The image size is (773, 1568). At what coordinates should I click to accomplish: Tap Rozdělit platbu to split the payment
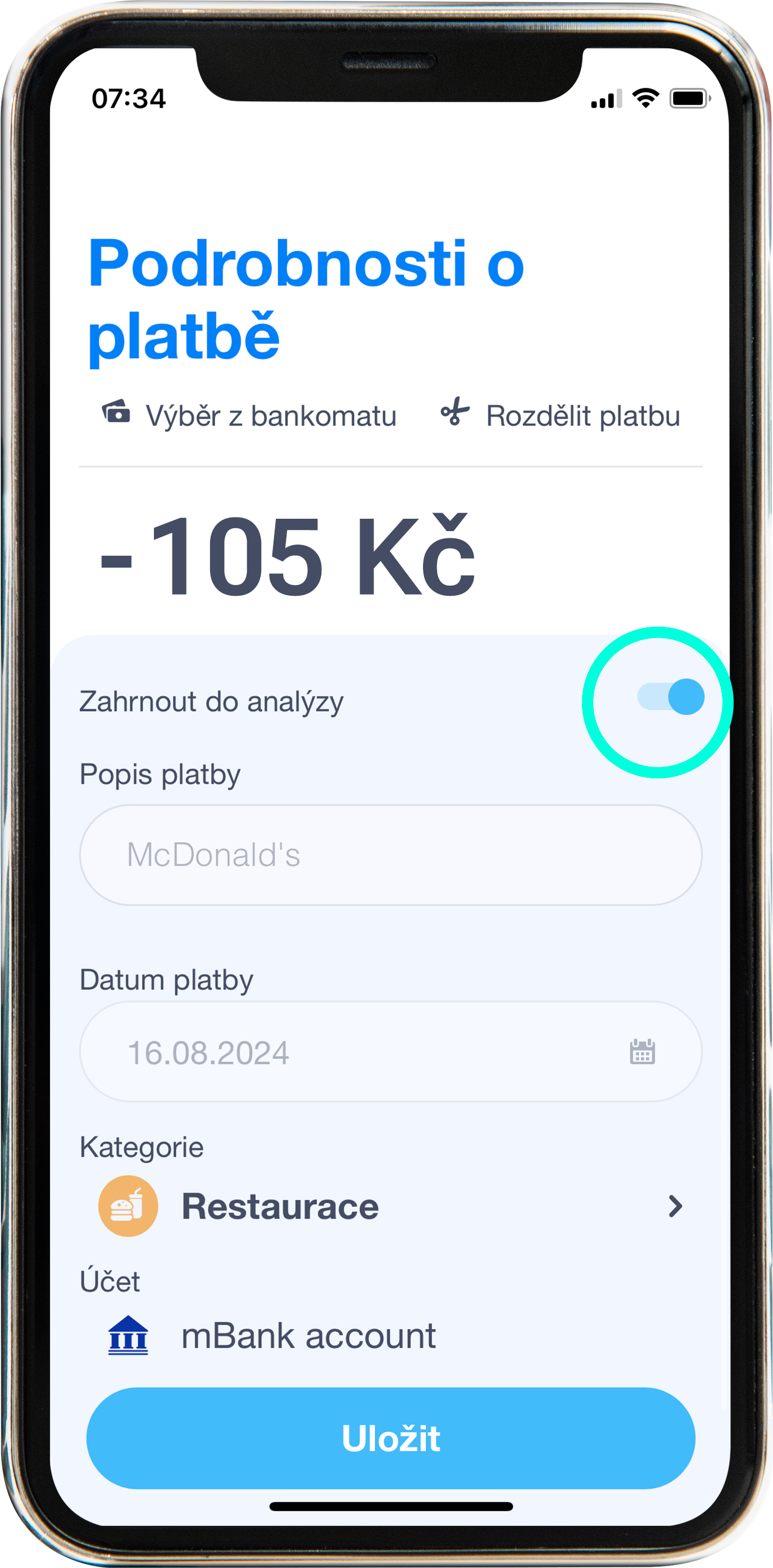click(560, 416)
